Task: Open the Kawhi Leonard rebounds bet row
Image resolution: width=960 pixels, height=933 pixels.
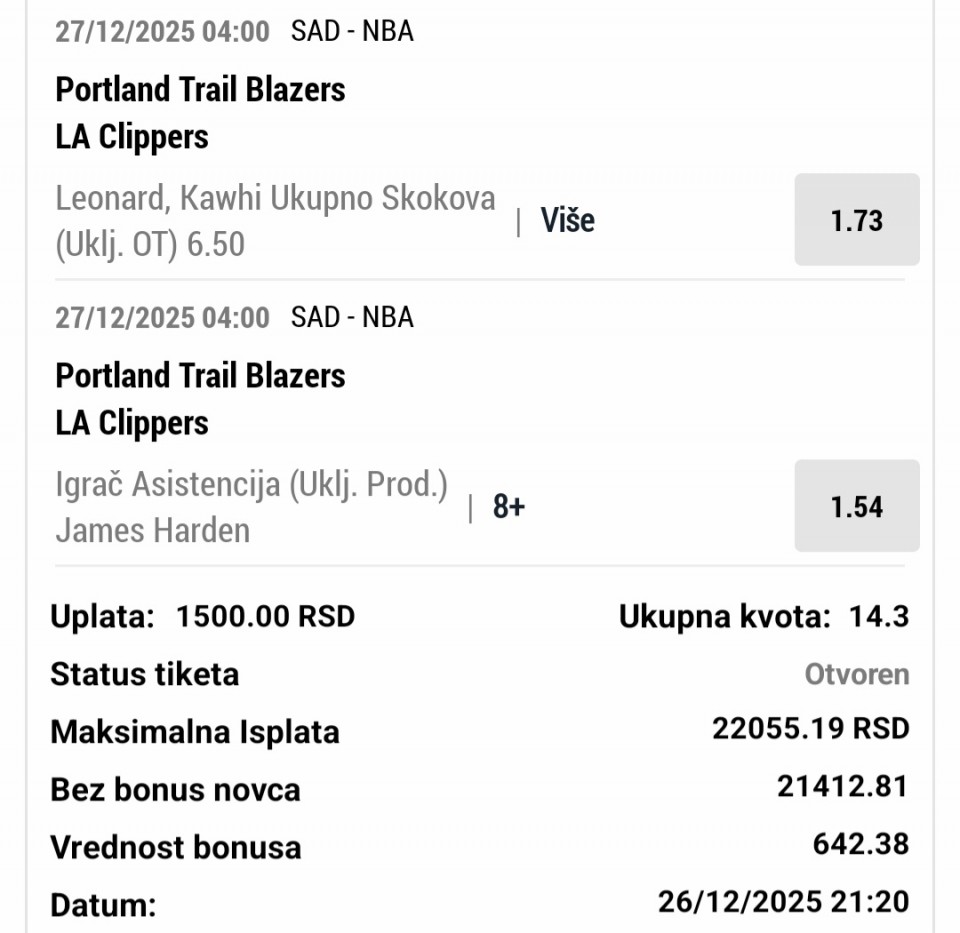Action: coord(276,220)
